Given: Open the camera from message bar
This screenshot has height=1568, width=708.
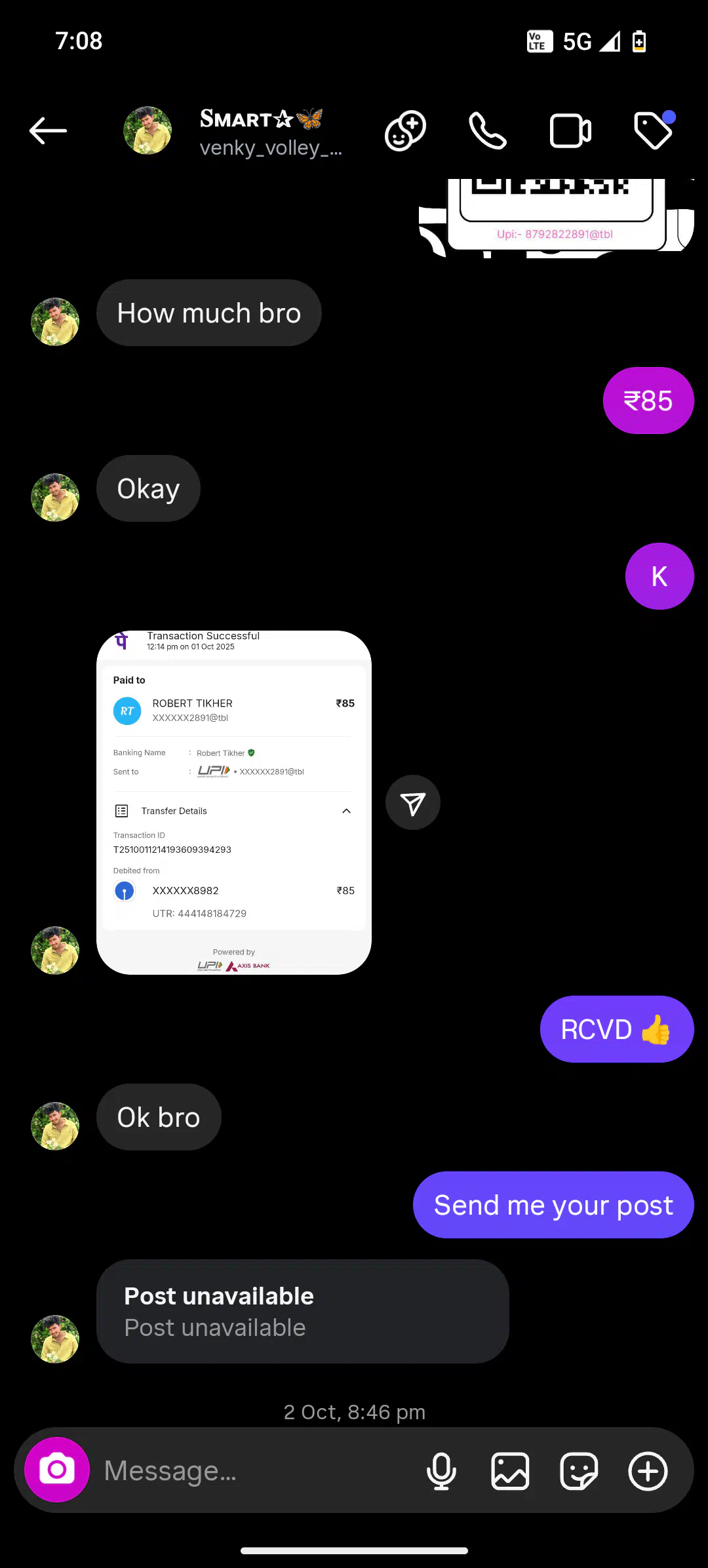Looking at the screenshot, I should [57, 1470].
